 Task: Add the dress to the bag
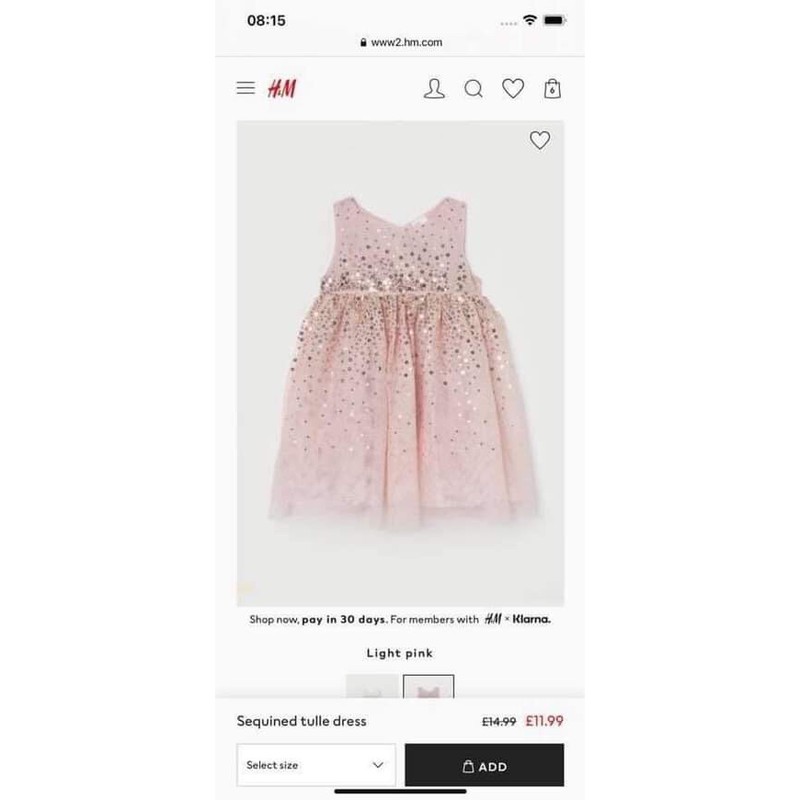point(484,766)
